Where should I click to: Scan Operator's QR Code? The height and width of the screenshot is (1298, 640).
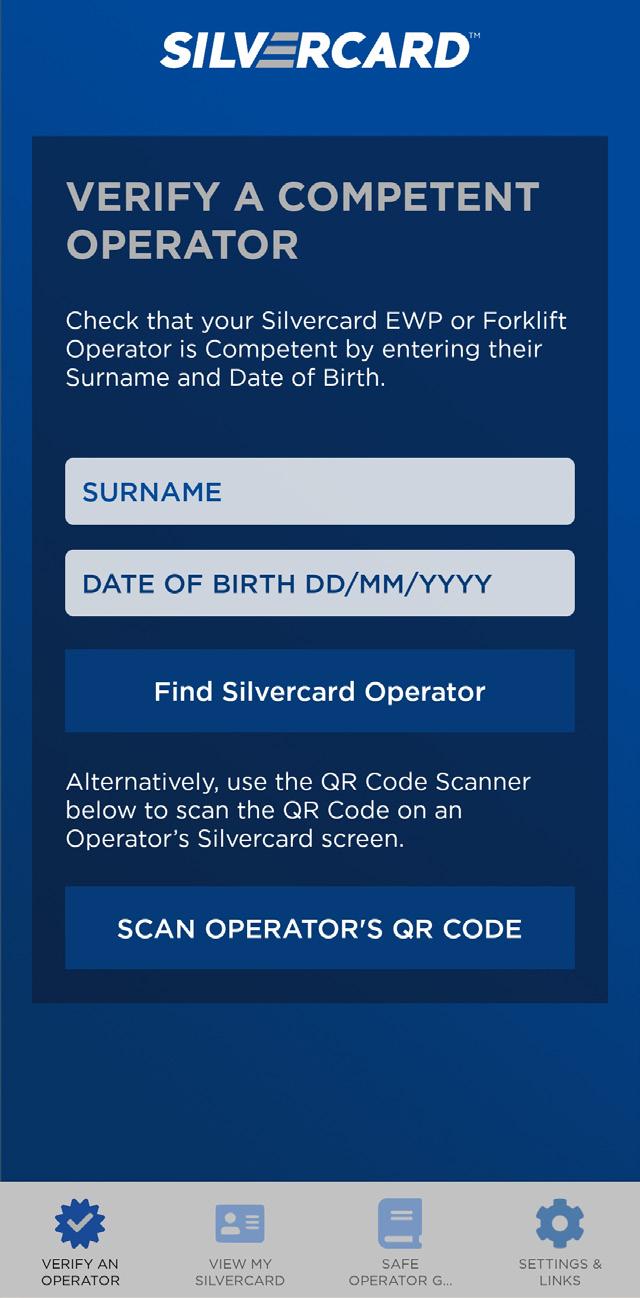click(320, 928)
